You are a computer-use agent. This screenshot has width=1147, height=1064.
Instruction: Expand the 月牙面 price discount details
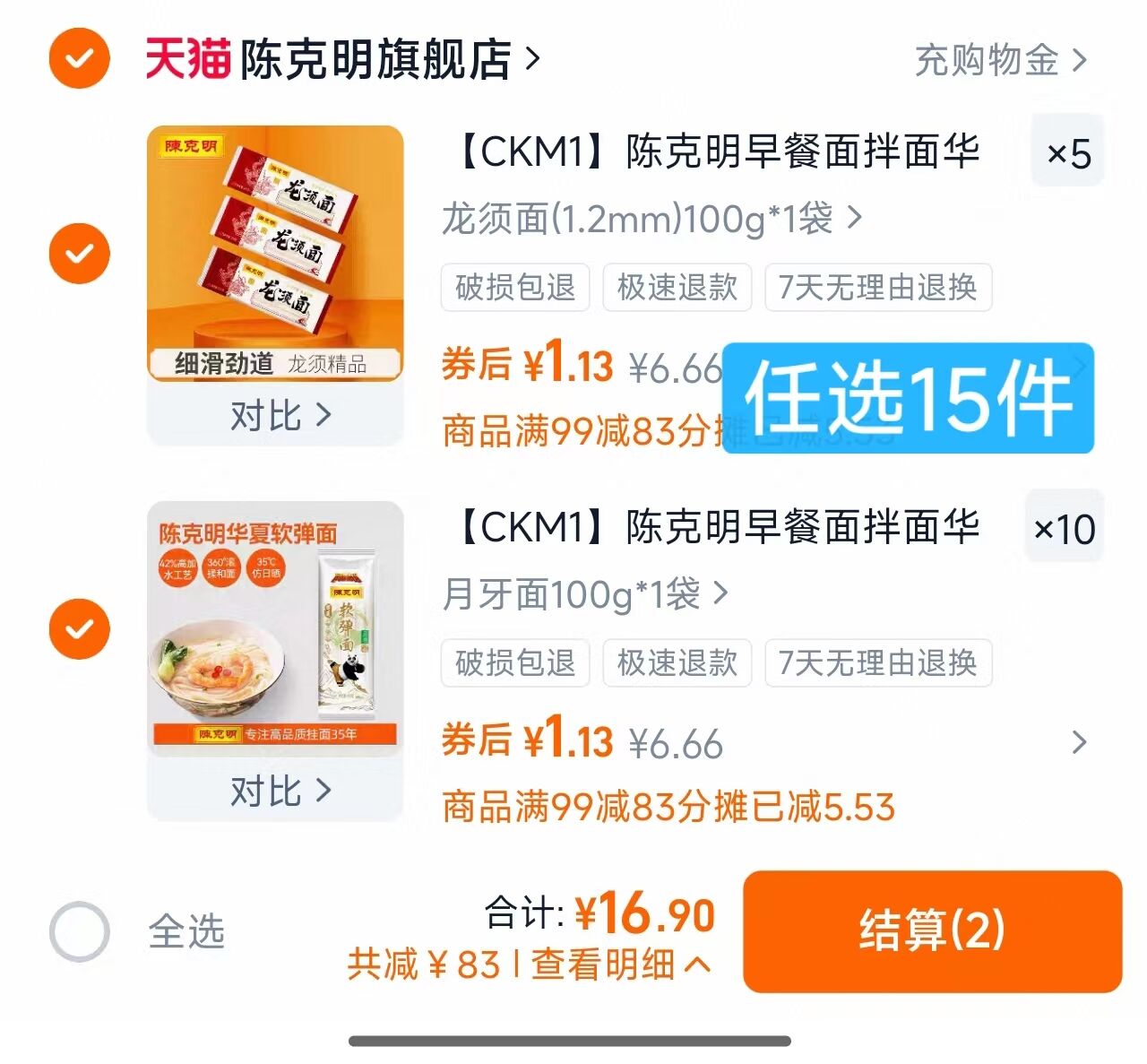[x=1079, y=742]
